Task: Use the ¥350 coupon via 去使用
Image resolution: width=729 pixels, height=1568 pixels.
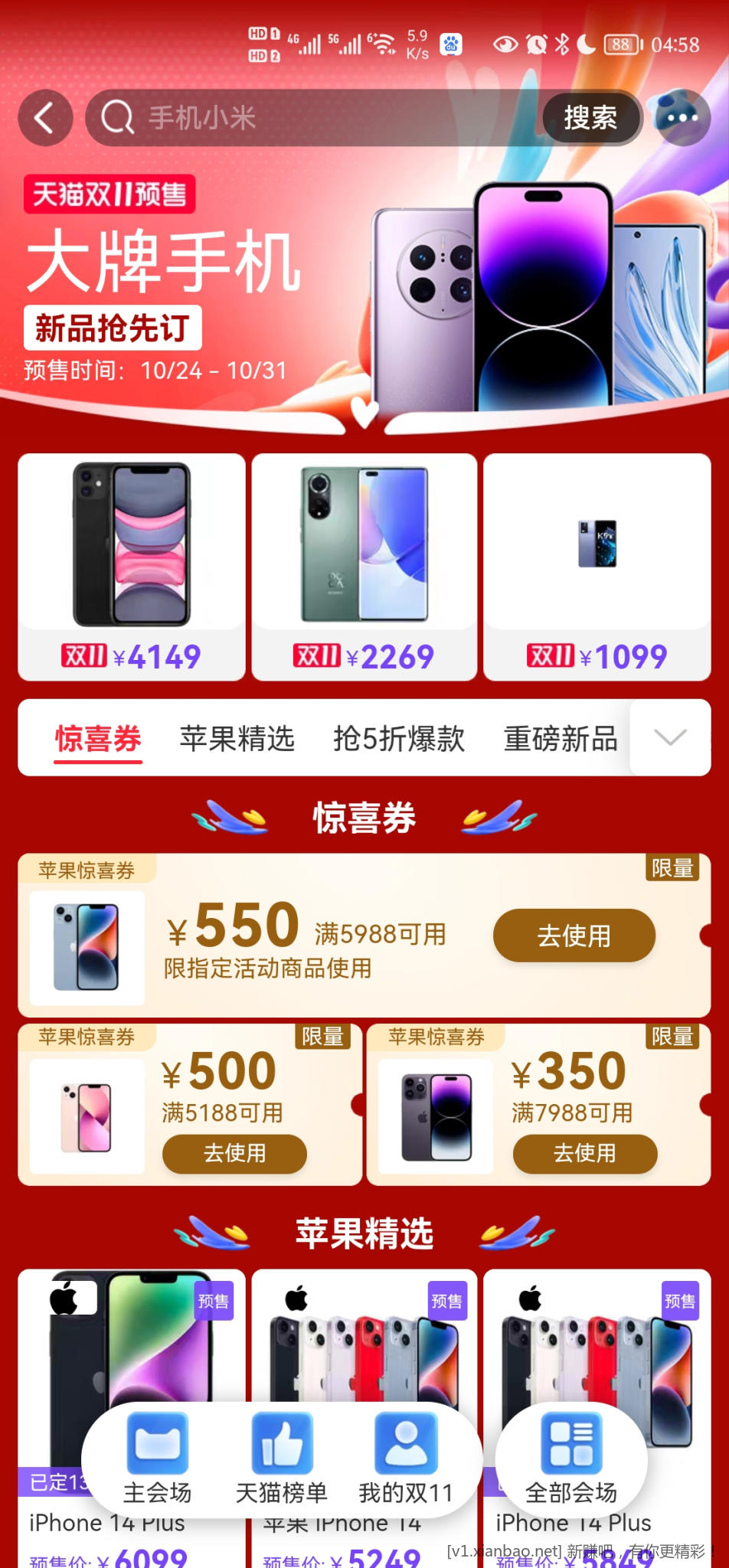Action: click(584, 1153)
